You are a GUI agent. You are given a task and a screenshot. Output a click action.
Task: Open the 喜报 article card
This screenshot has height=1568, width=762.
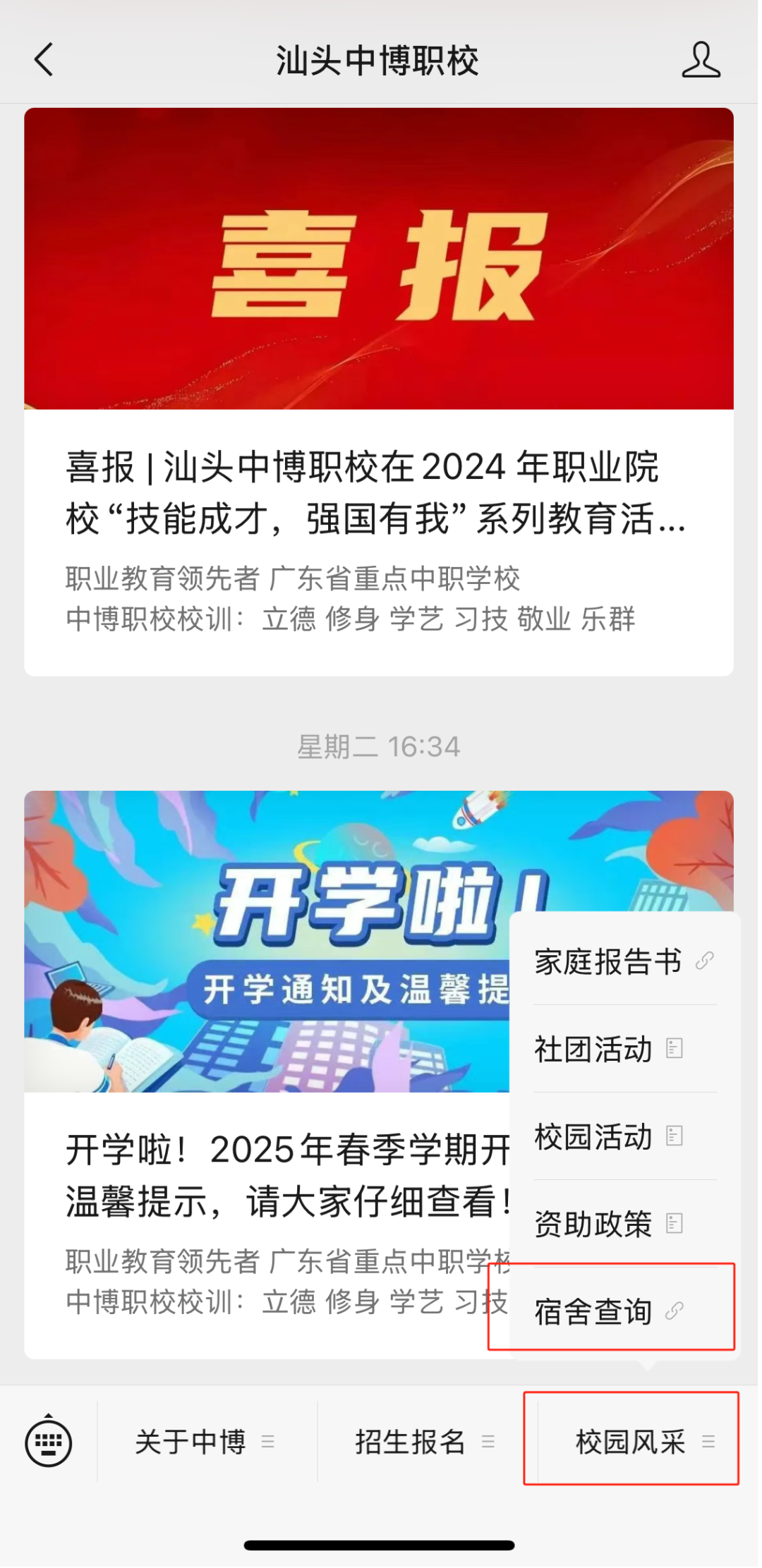[379, 392]
